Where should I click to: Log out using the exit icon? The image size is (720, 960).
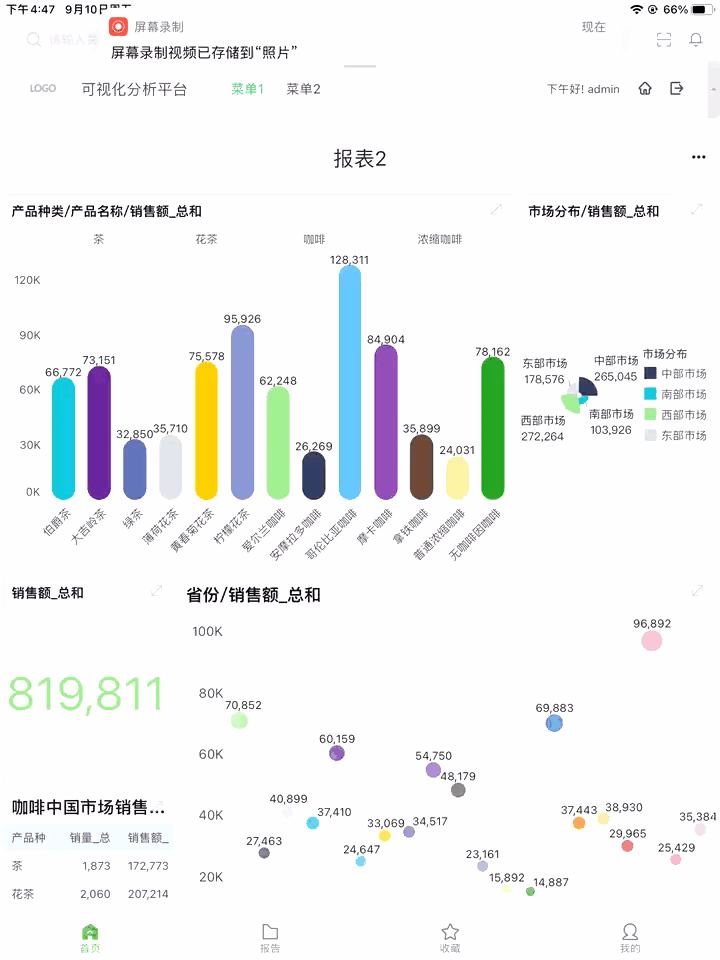[x=677, y=89]
